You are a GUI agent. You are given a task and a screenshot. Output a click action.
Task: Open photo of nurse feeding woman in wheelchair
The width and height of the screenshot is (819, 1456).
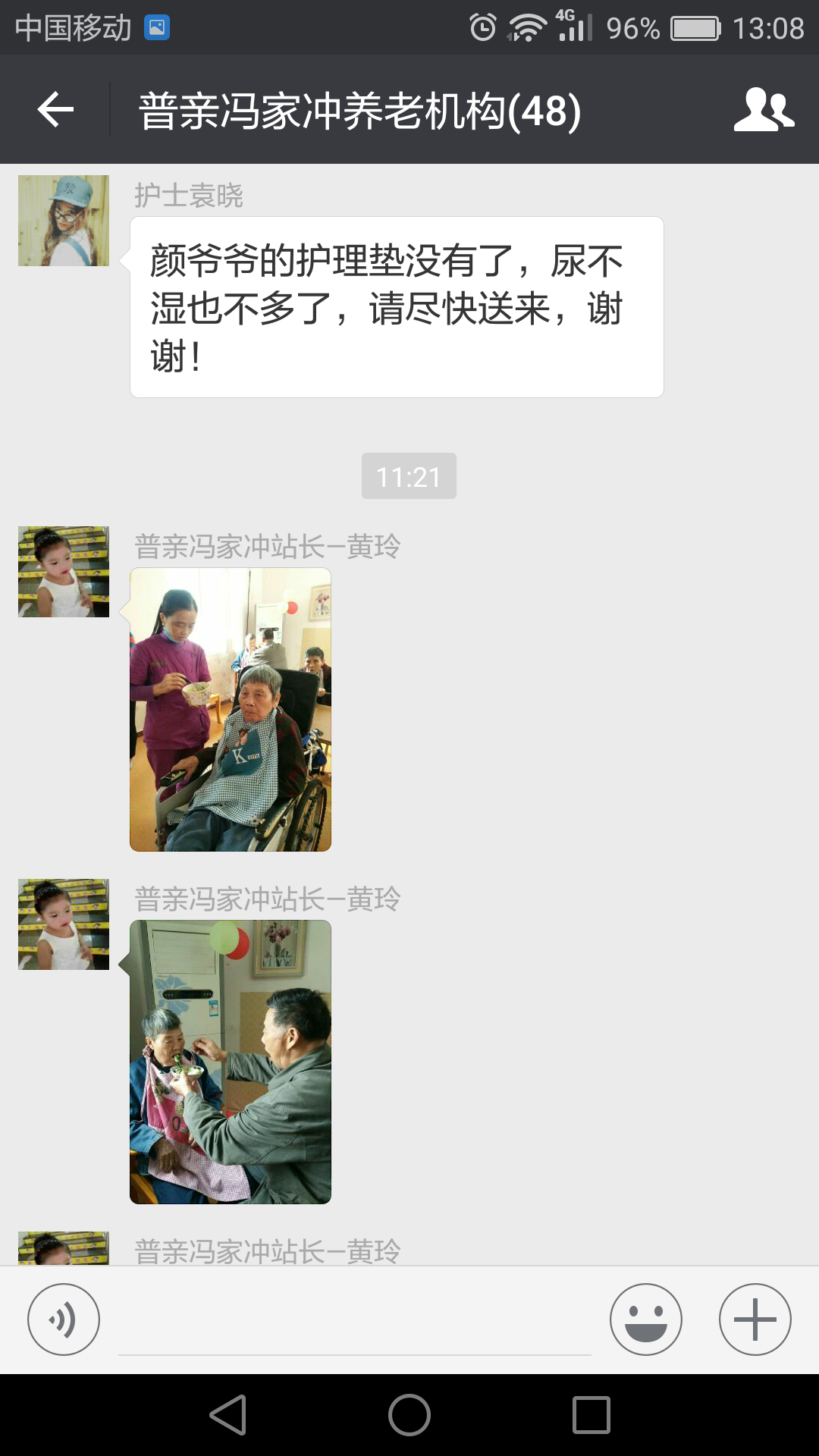(231, 710)
